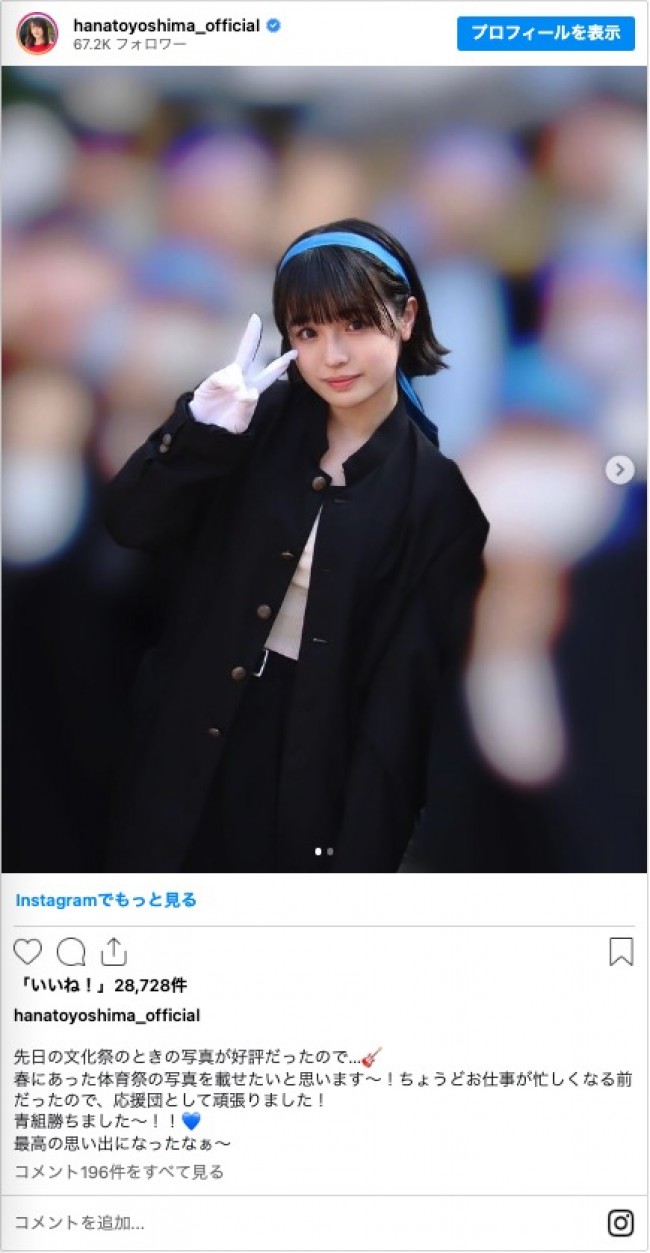The height and width of the screenshot is (1253, 650).
Task: Tap the プロフィールを表示 button
Action: click(x=546, y=33)
